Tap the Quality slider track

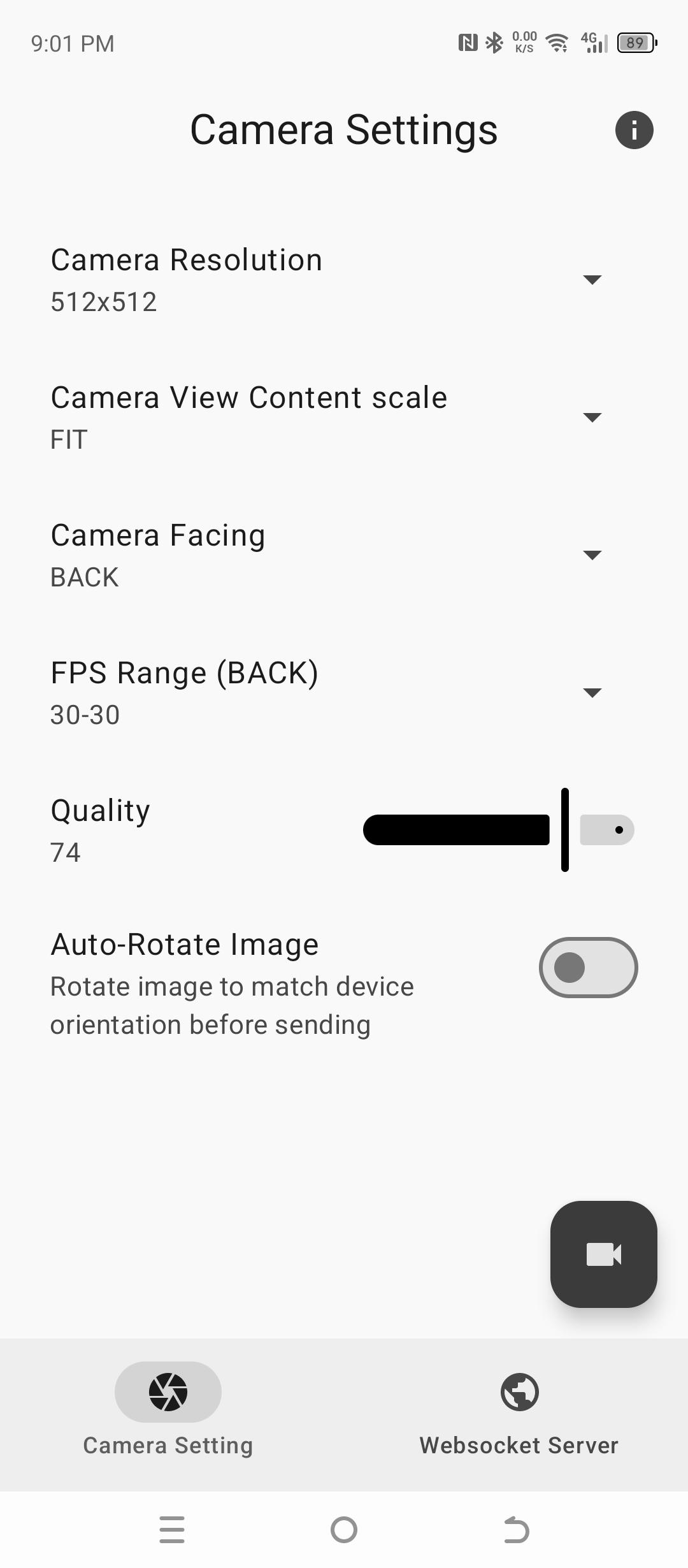point(456,830)
